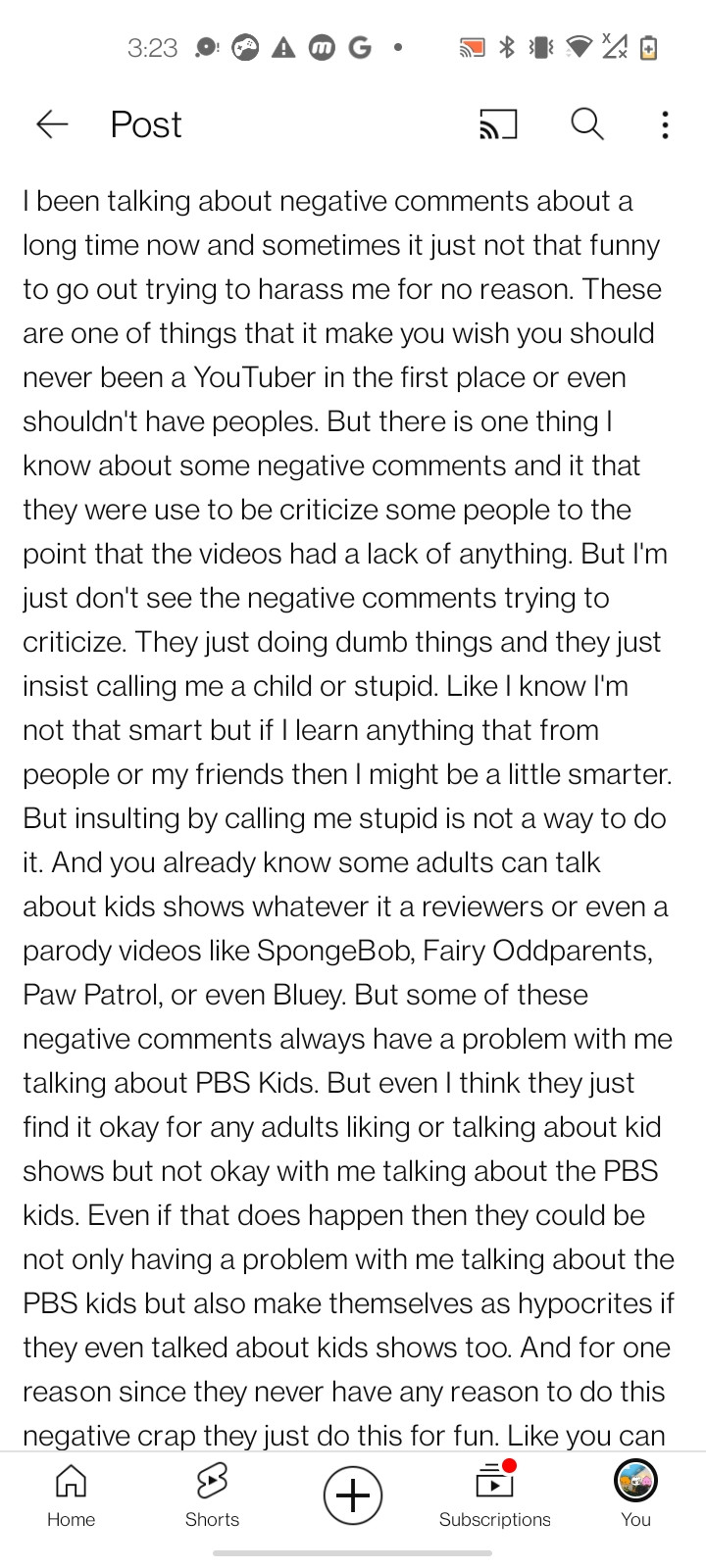Image resolution: width=706 pixels, height=1568 pixels.
Task: Open the search icon
Action: (587, 124)
